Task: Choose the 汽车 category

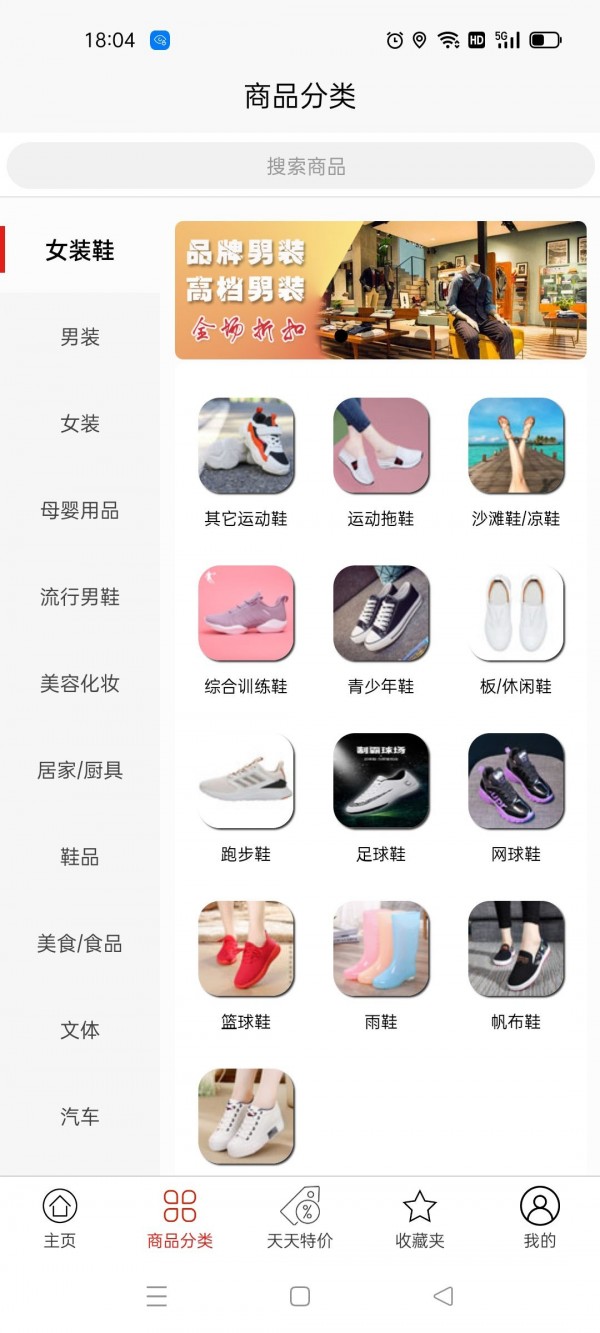Action: (x=80, y=1116)
